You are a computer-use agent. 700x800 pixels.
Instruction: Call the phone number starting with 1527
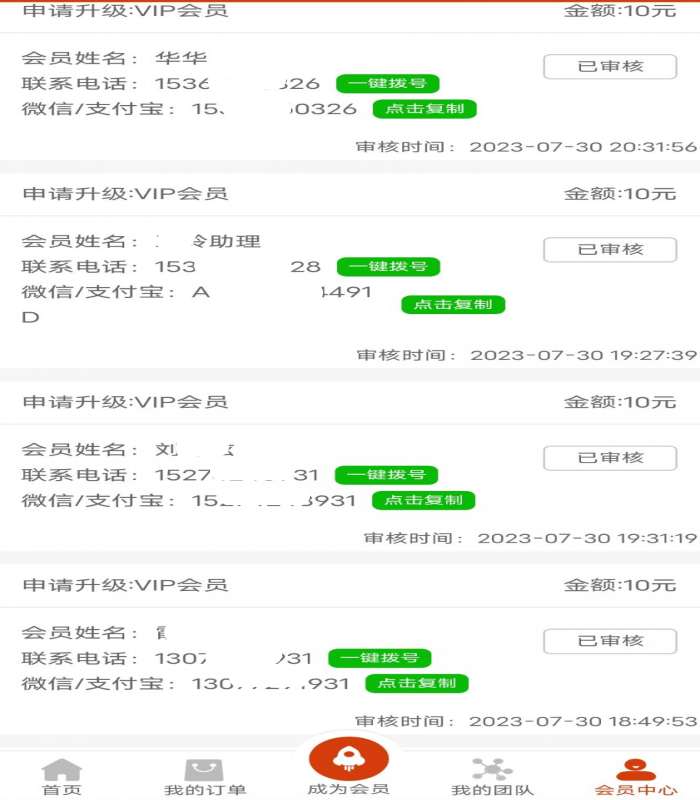(x=386, y=475)
